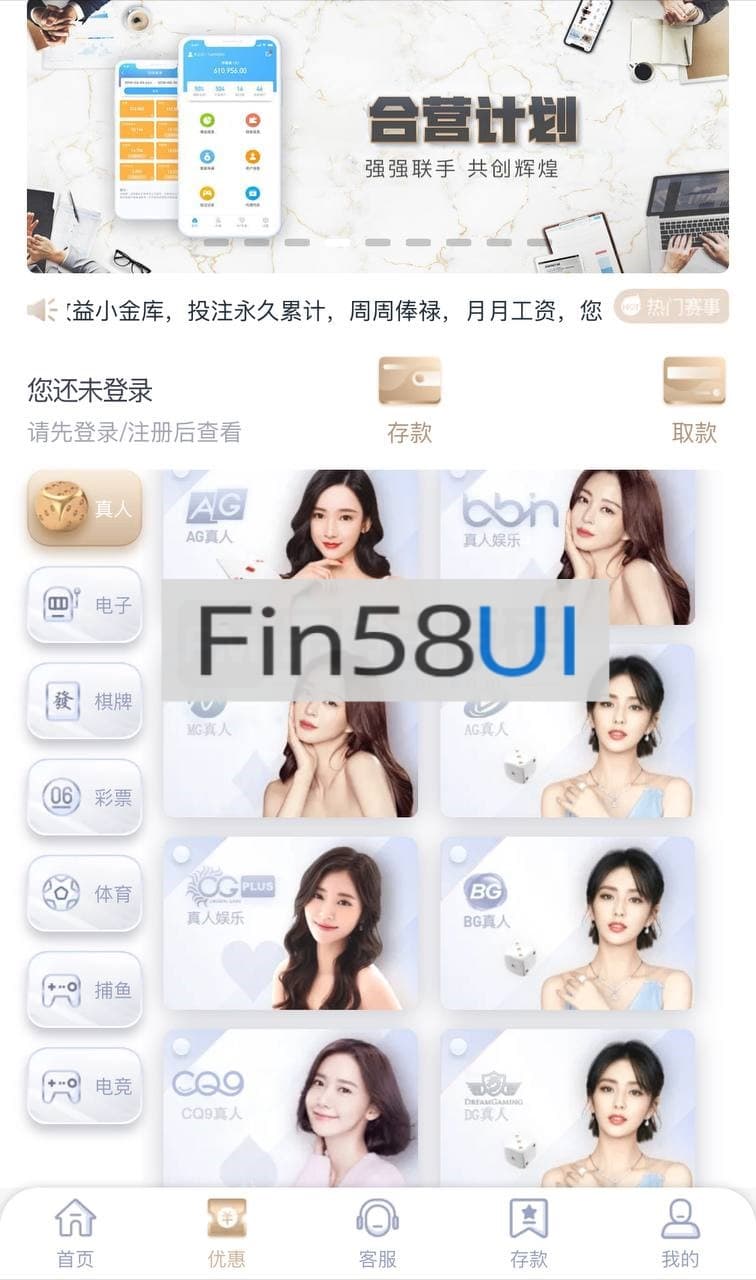Viewport: 756px width, 1280px height.
Task: Select the 彩票 lottery category
Action: (x=85, y=797)
